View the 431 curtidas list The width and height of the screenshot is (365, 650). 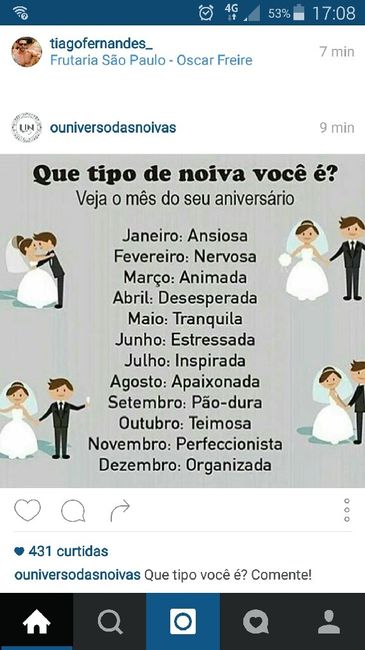click(x=61, y=551)
